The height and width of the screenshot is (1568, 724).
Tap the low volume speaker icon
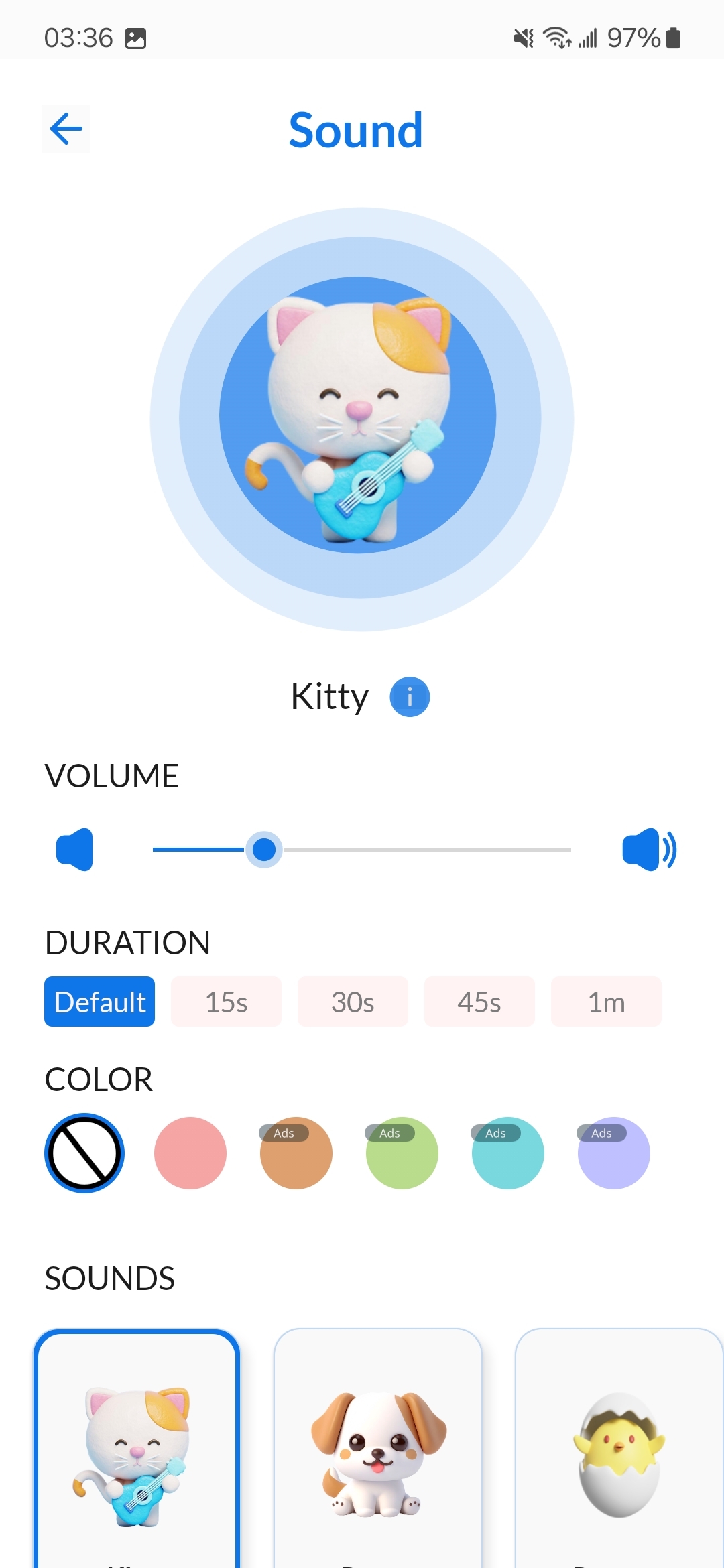coord(74,850)
